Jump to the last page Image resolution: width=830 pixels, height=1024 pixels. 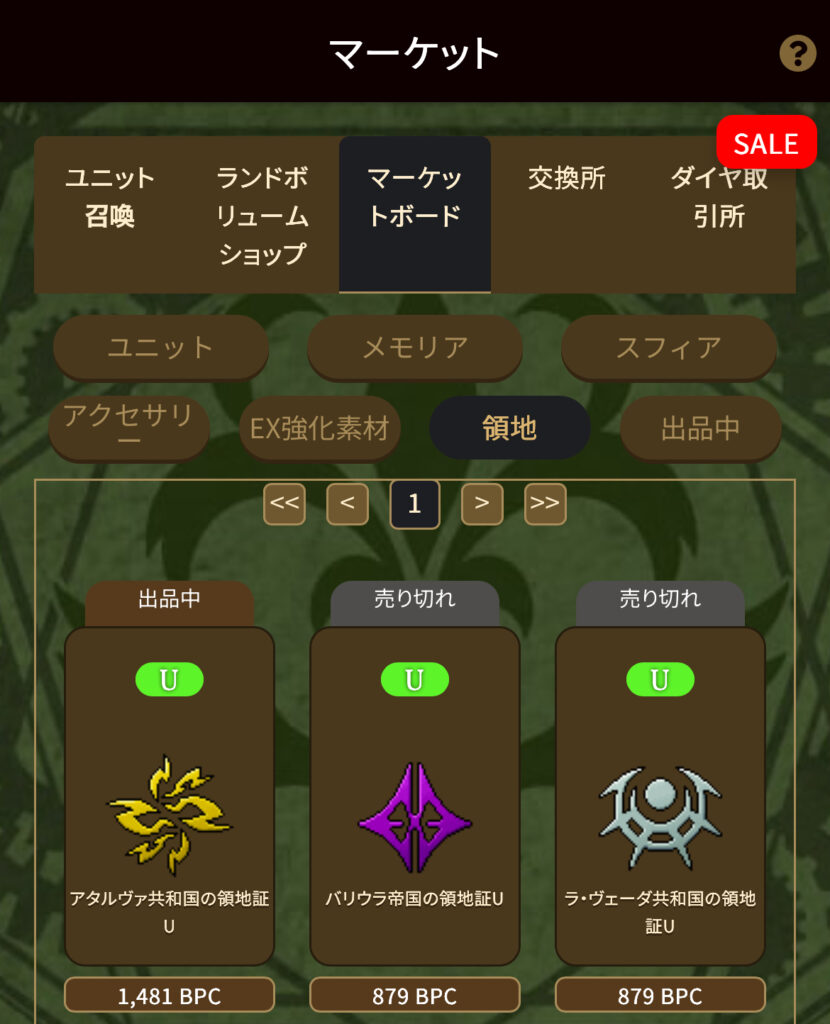544,504
